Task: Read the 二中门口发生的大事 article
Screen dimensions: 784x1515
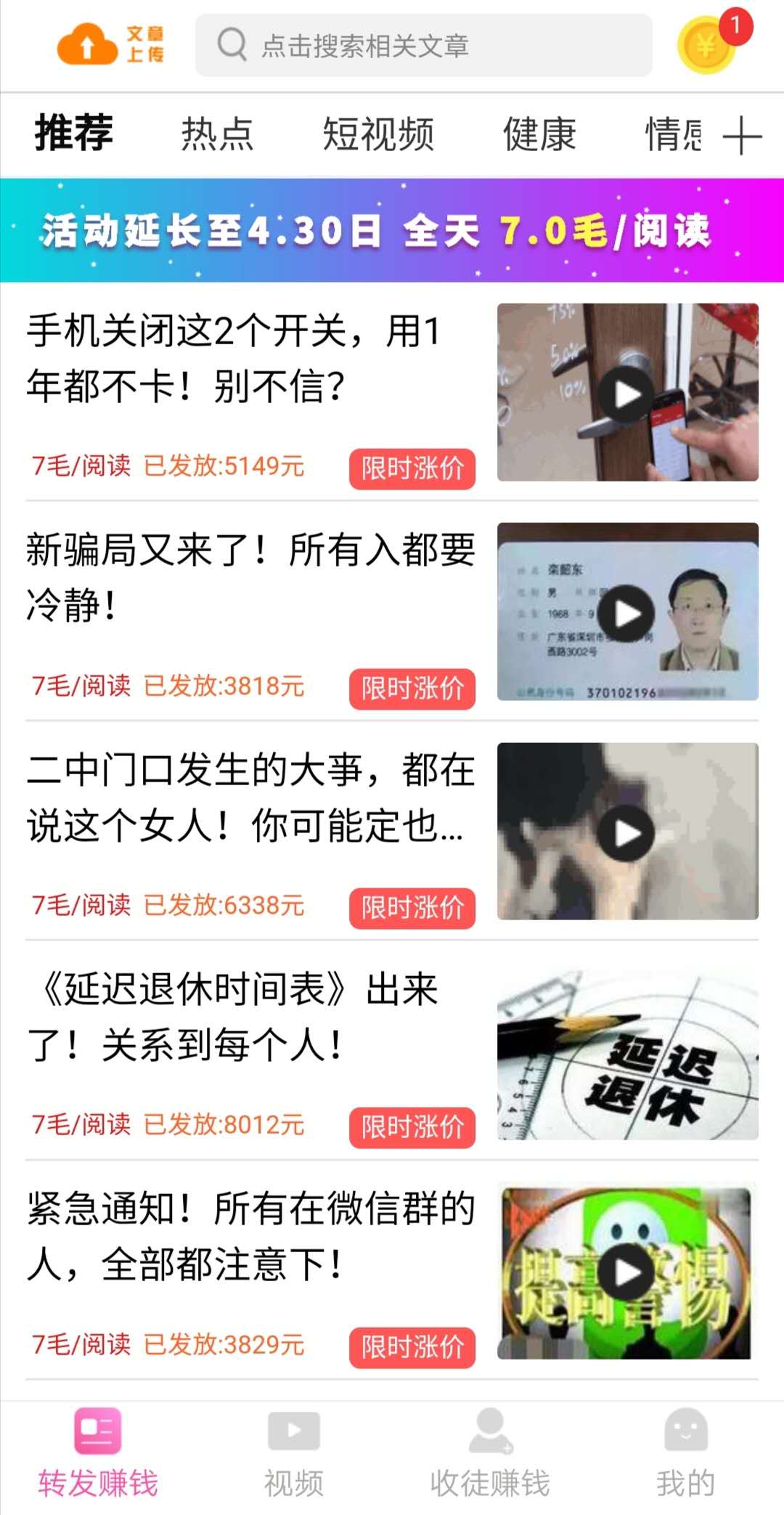Action: [392, 831]
